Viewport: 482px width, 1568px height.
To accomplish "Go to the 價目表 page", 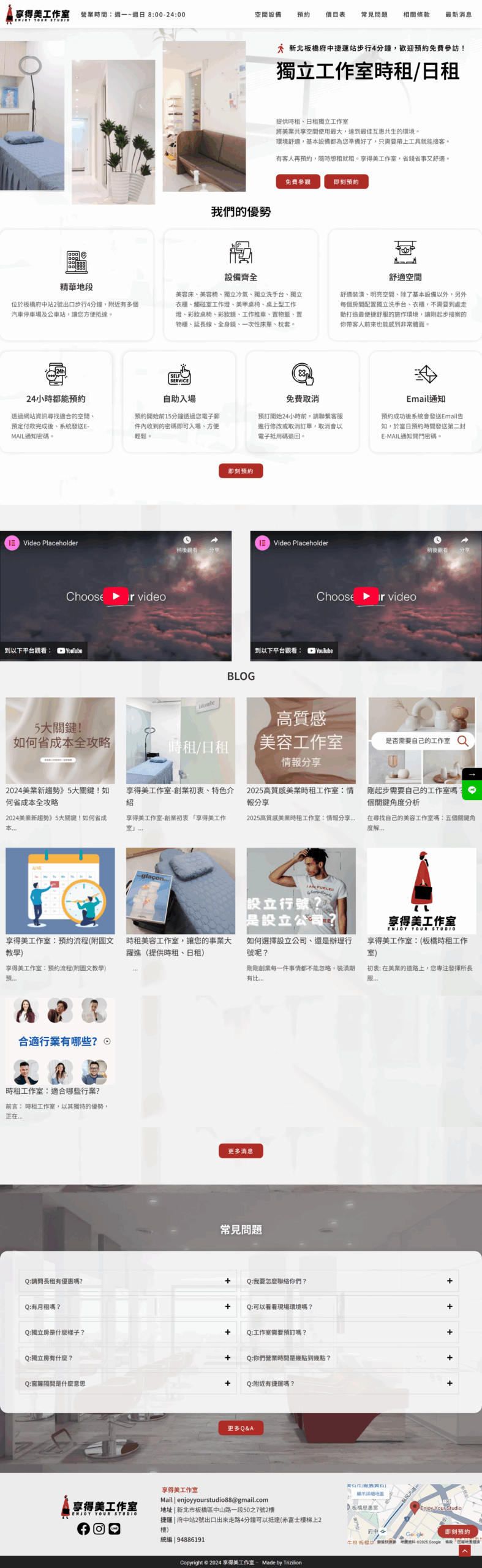I will [x=335, y=14].
